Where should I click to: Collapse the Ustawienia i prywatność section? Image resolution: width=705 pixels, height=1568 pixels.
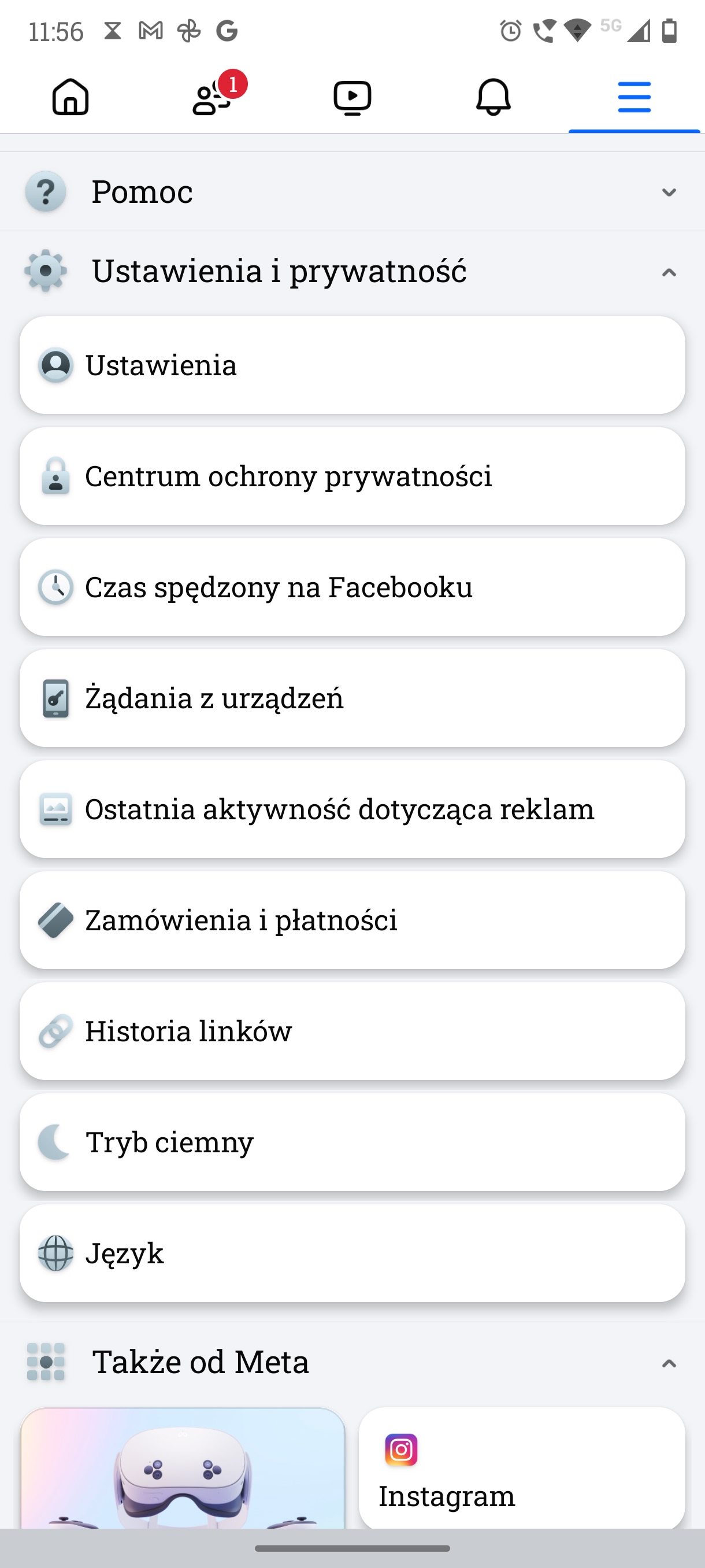pos(352,272)
